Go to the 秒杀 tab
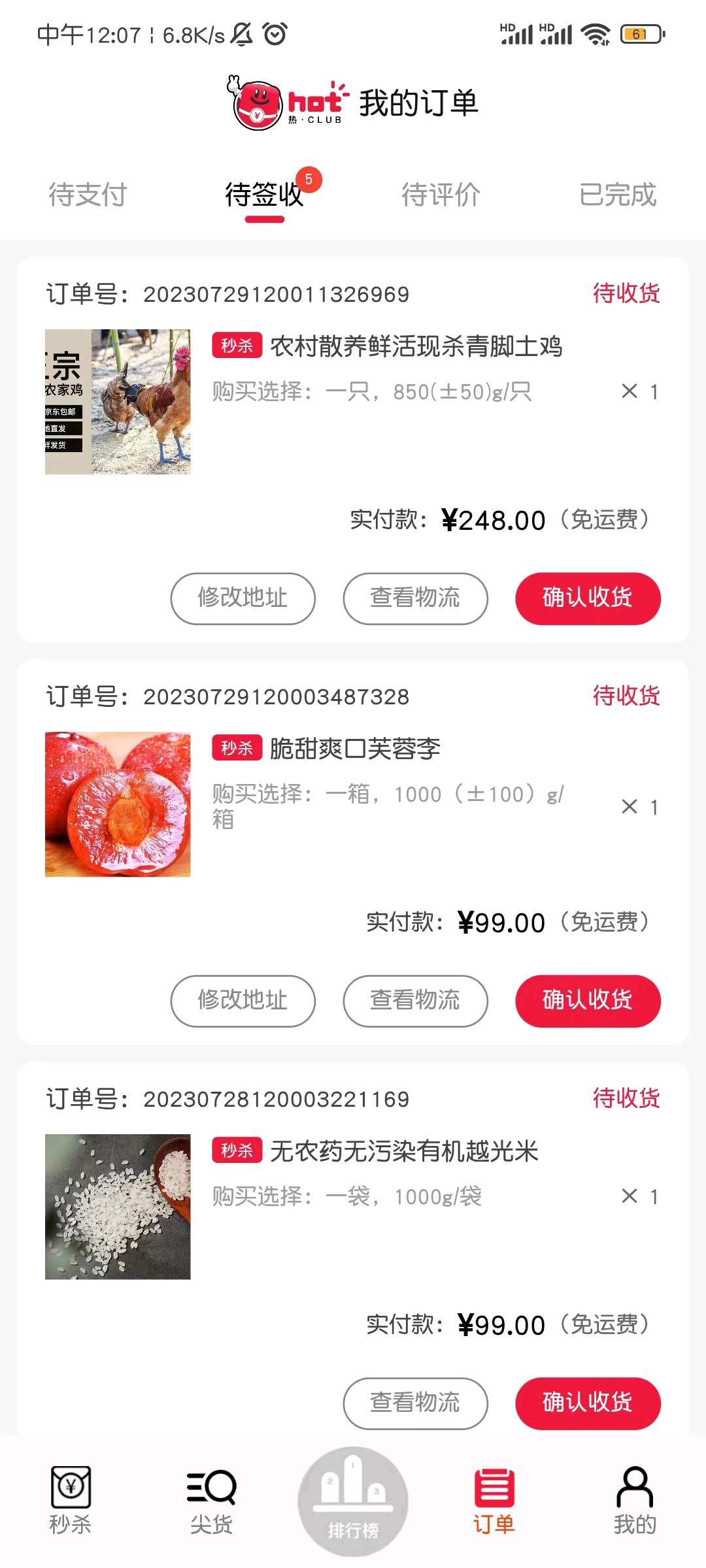 coord(71,1500)
